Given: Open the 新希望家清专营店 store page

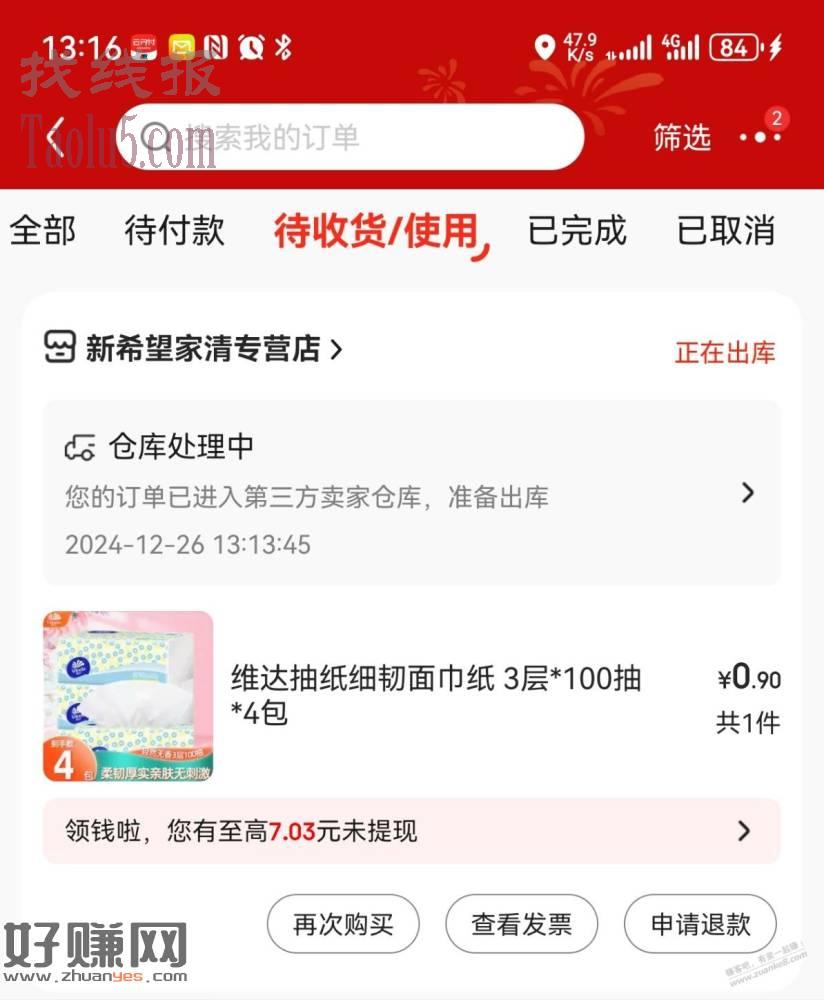Looking at the screenshot, I should 200,348.
